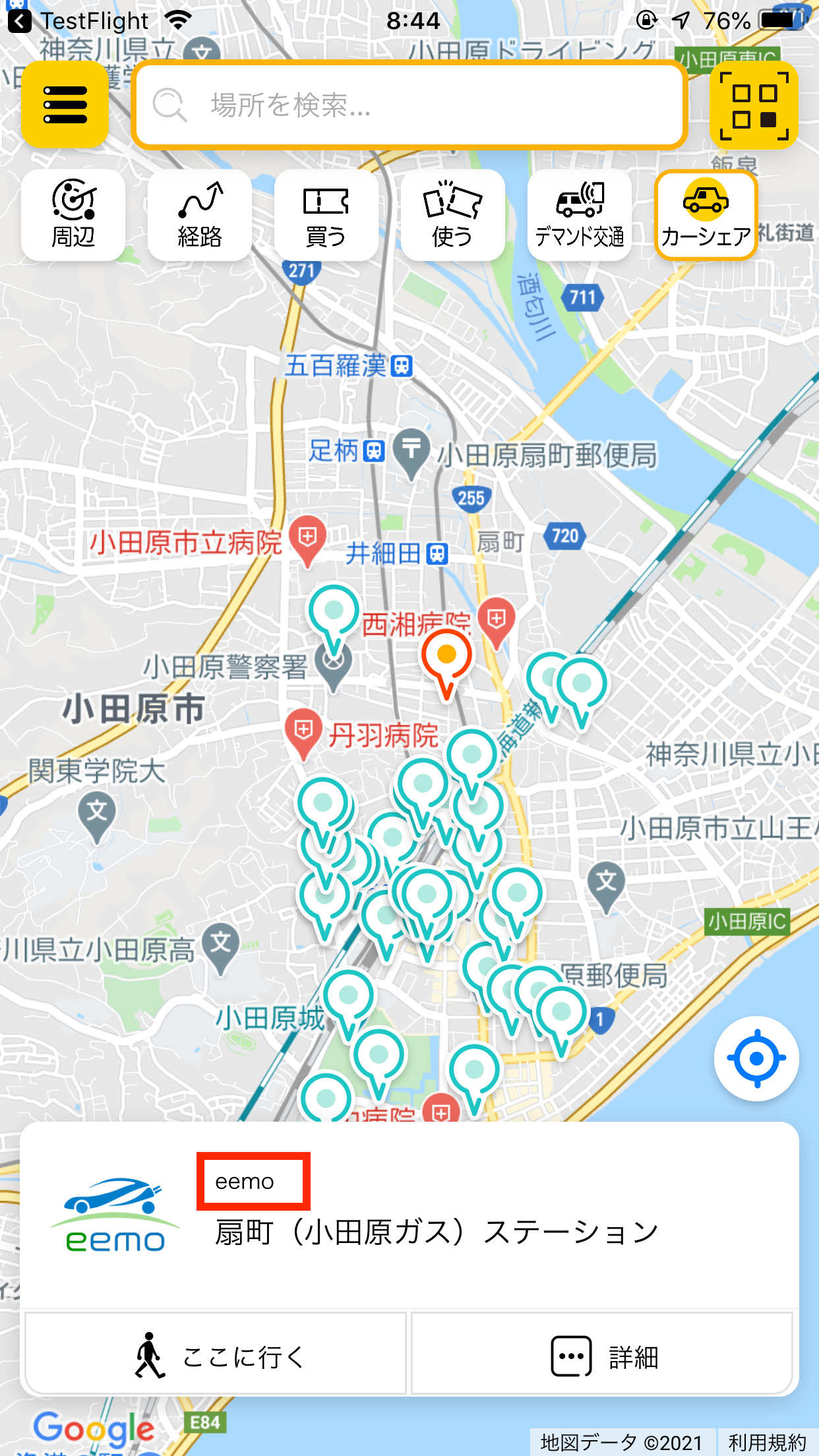
Task: Open 利用規約 map terms link
Action: (766, 1442)
